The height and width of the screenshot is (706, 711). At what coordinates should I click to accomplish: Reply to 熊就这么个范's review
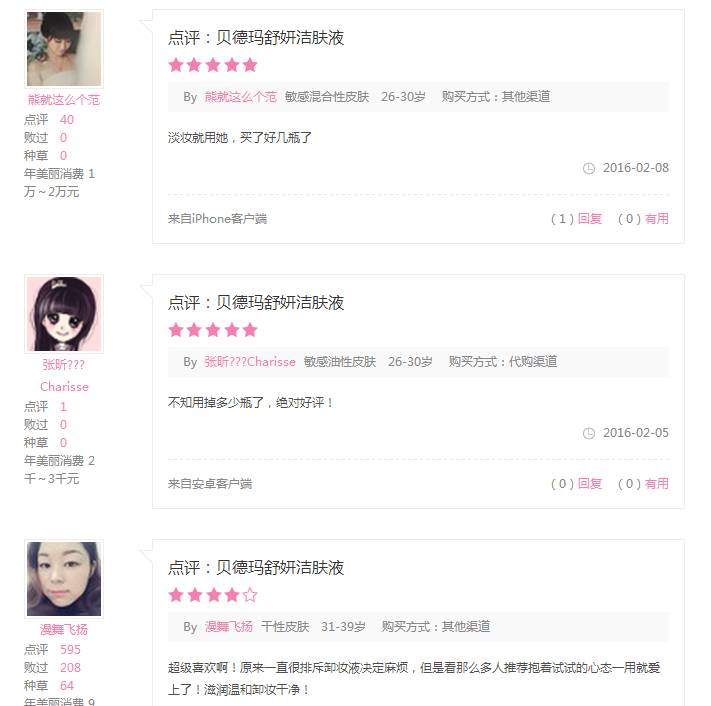(x=590, y=218)
